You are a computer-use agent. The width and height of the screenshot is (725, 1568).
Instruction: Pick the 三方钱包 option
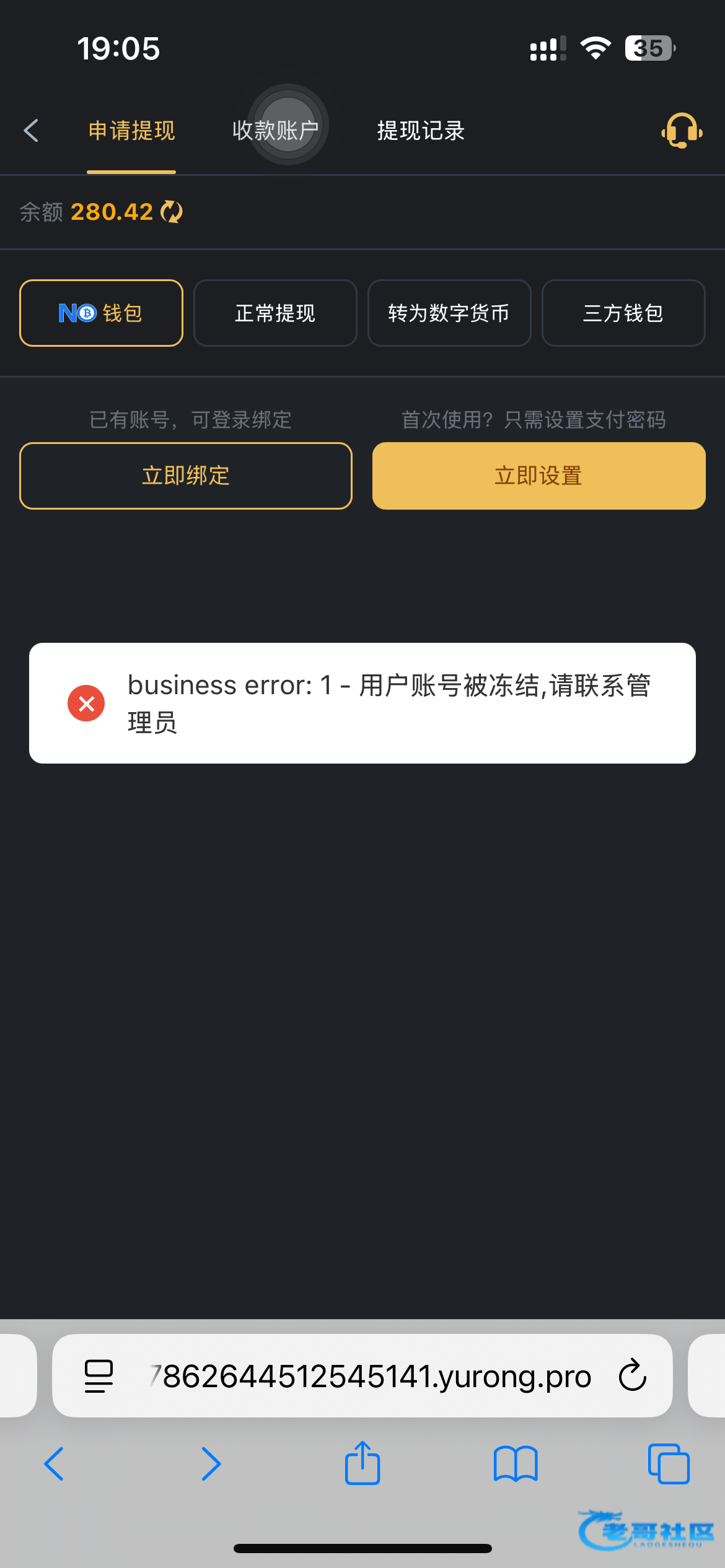tap(623, 313)
